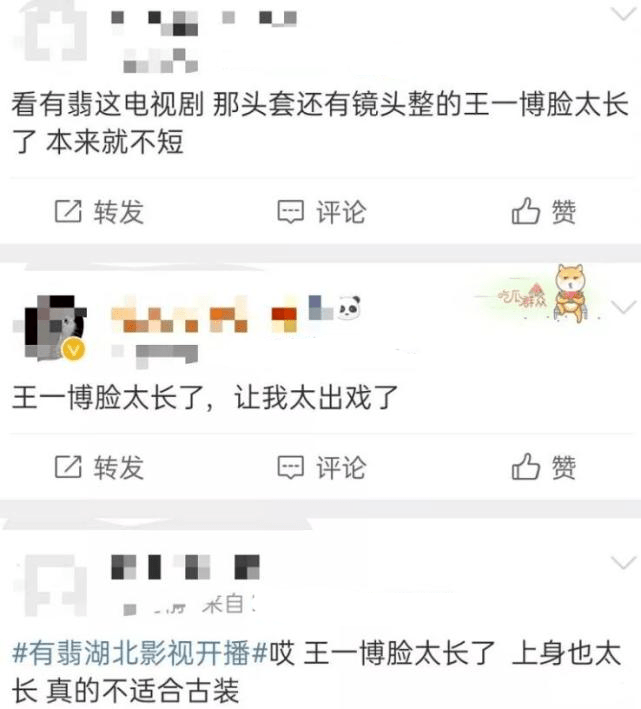Screen dimensions: 641x709
Task: Like the 让我太出戏了 post
Action: 543,467
